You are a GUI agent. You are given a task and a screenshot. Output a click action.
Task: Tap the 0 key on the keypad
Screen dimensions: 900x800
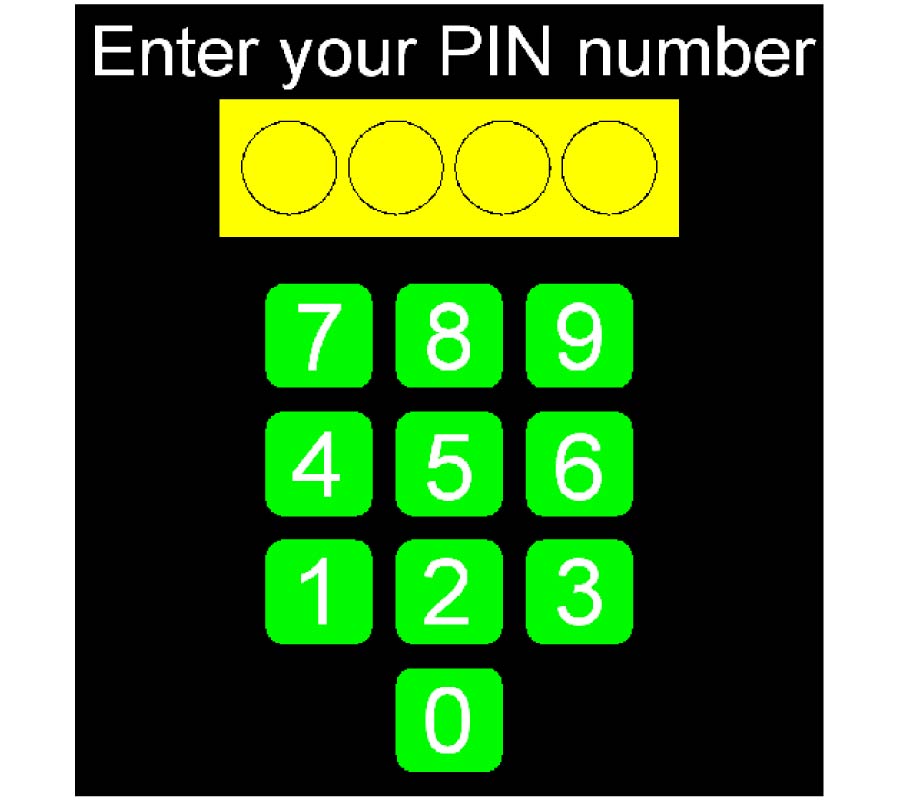(449, 720)
